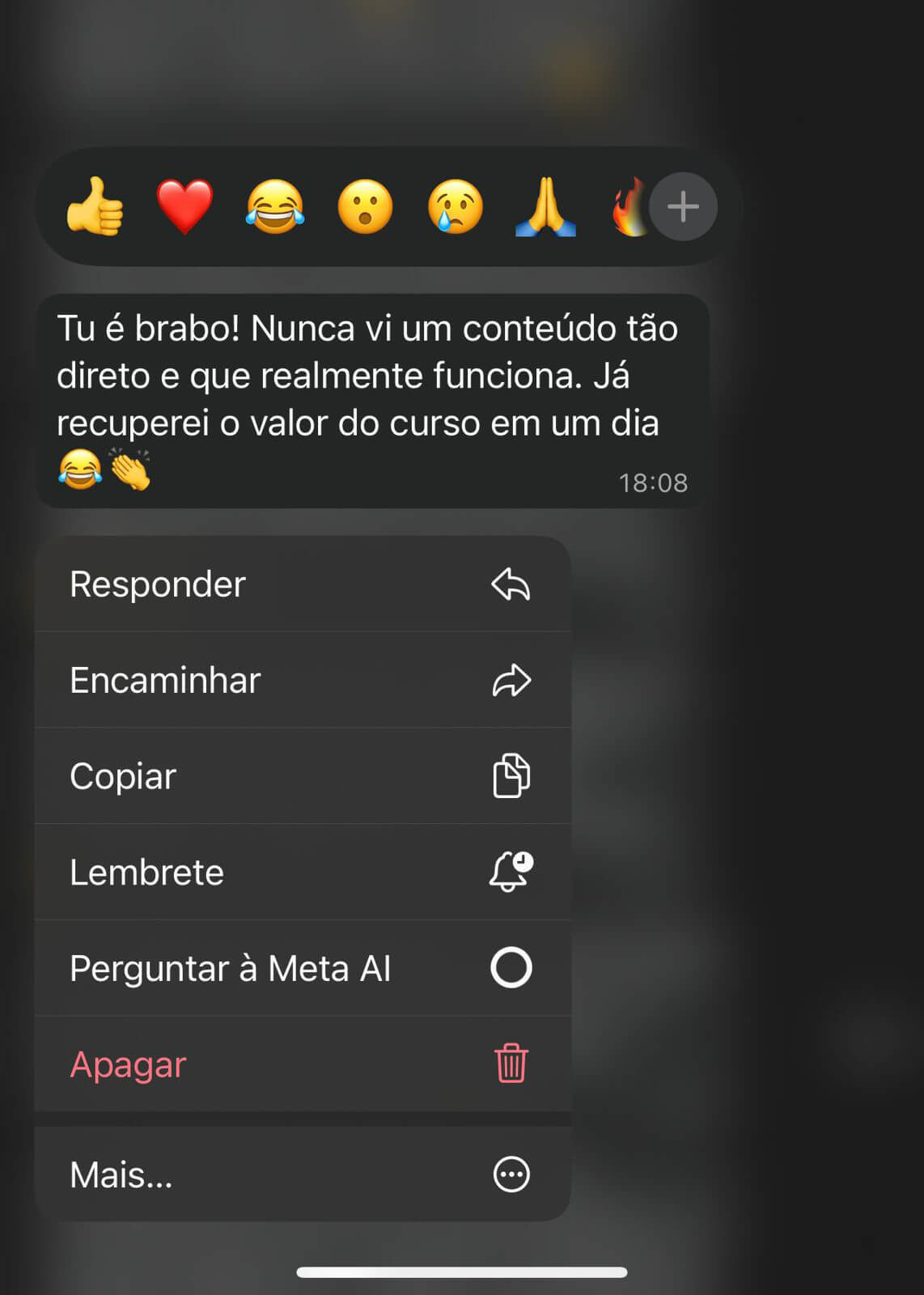React with the crying face emoji

pyautogui.click(x=456, y=206)
